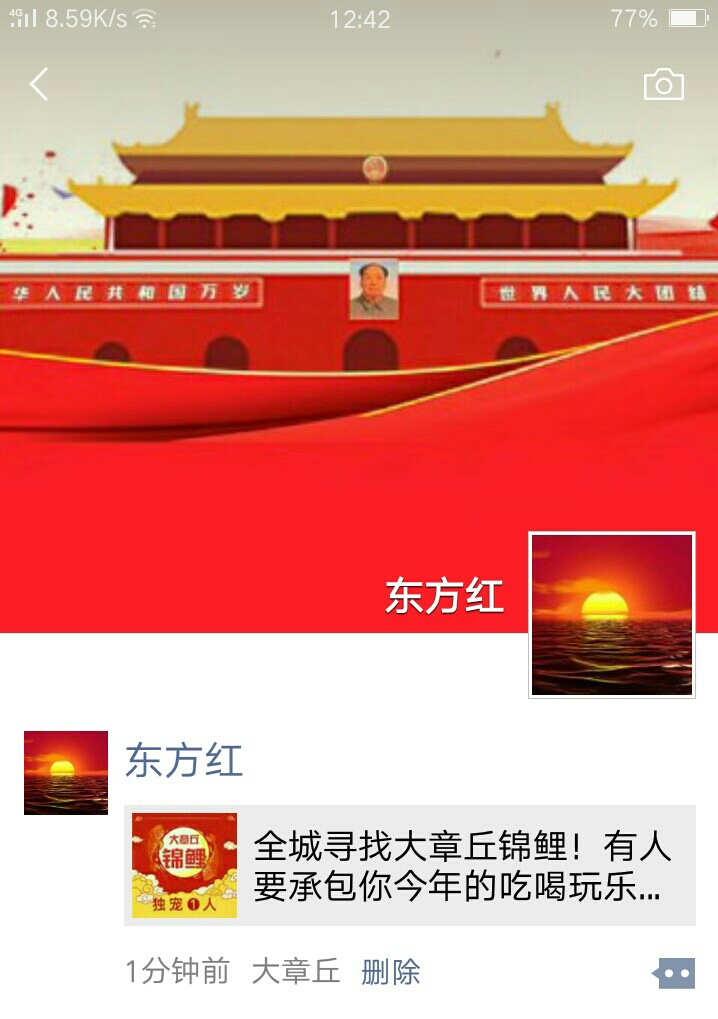This screenshot has height=1019, width=718.
Task: Open the shared article 全城寻找大章丘锦鲤
Action: [410, 865]
